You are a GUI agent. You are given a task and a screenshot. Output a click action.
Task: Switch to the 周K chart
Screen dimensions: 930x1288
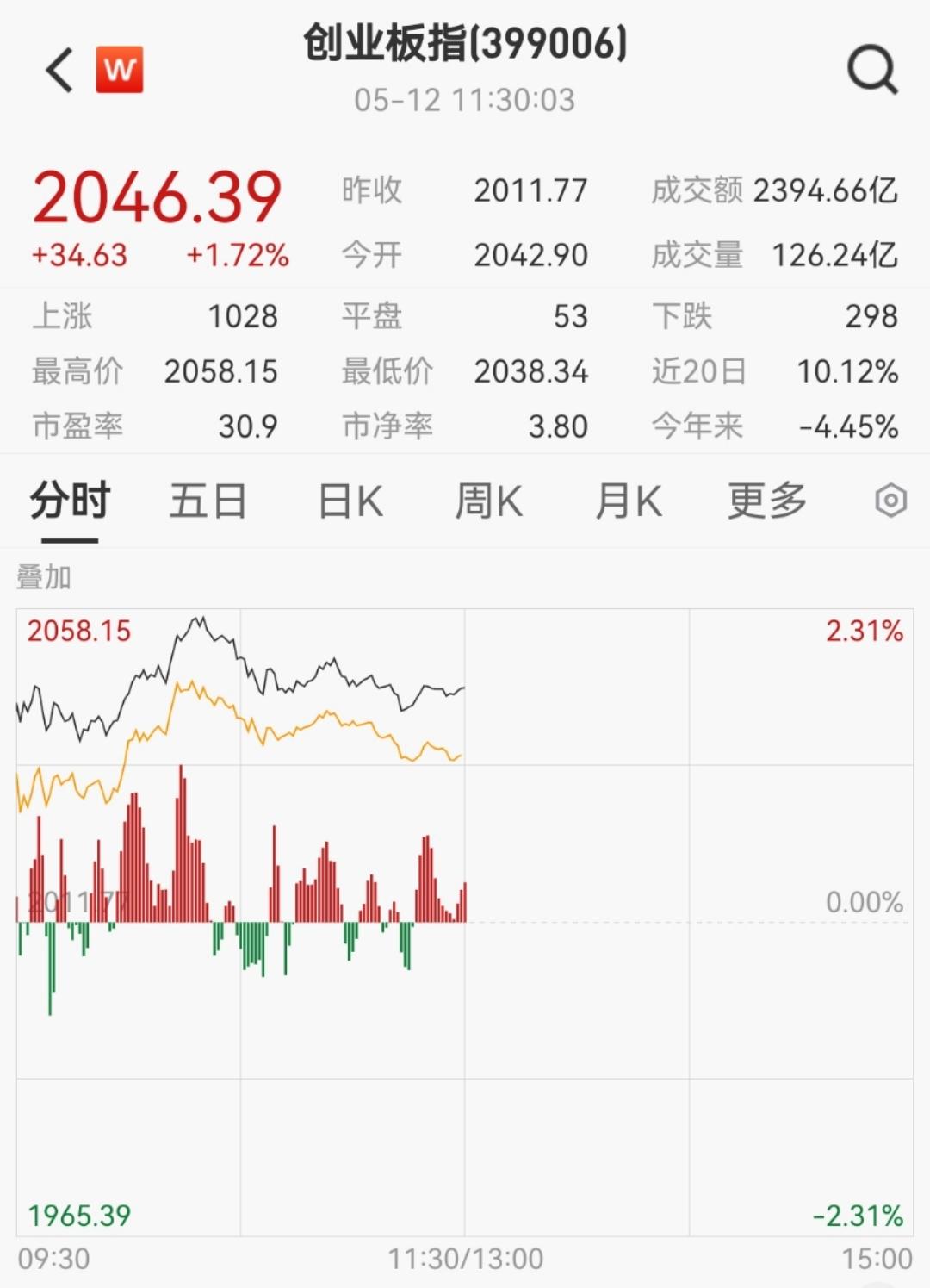point(488,501)
